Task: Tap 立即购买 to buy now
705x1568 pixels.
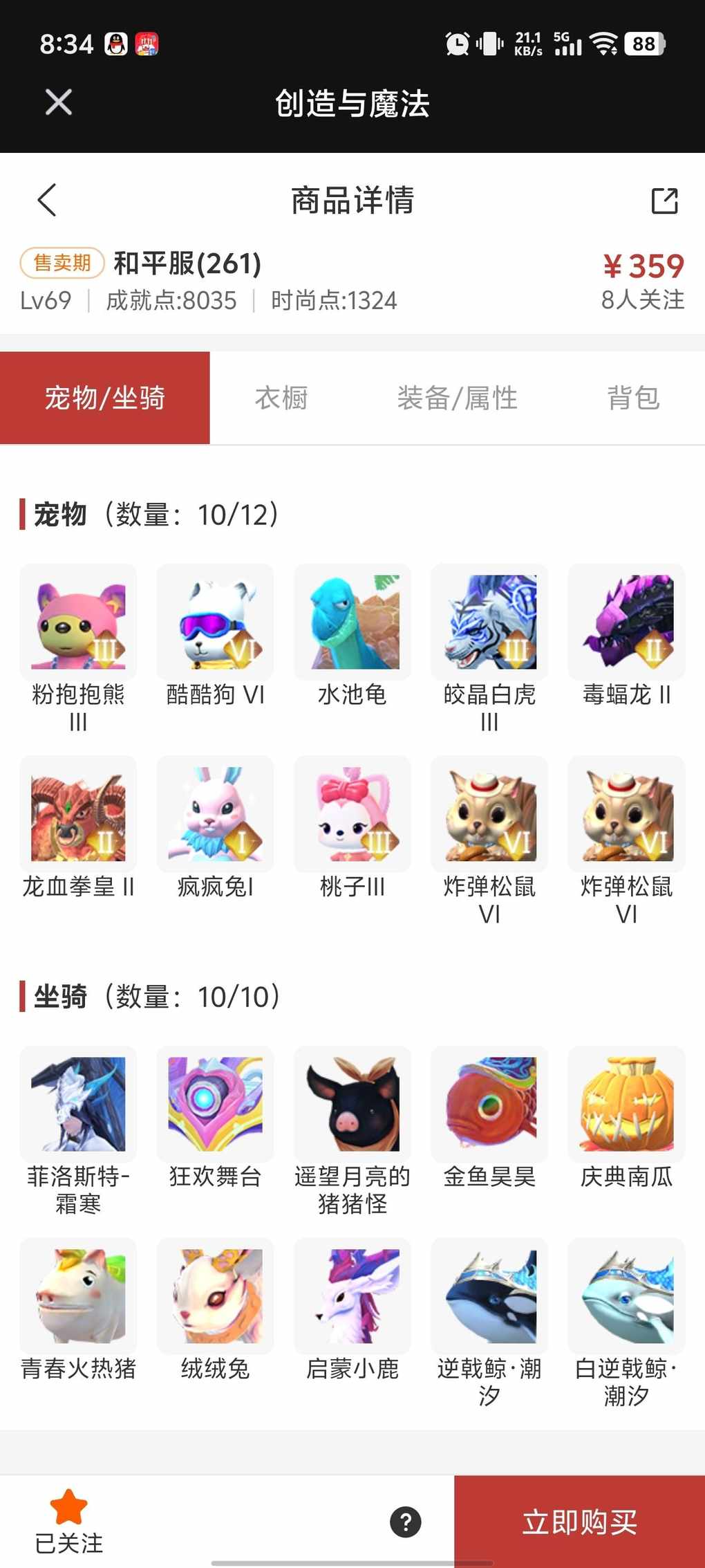Action: tap(579, 1522)
